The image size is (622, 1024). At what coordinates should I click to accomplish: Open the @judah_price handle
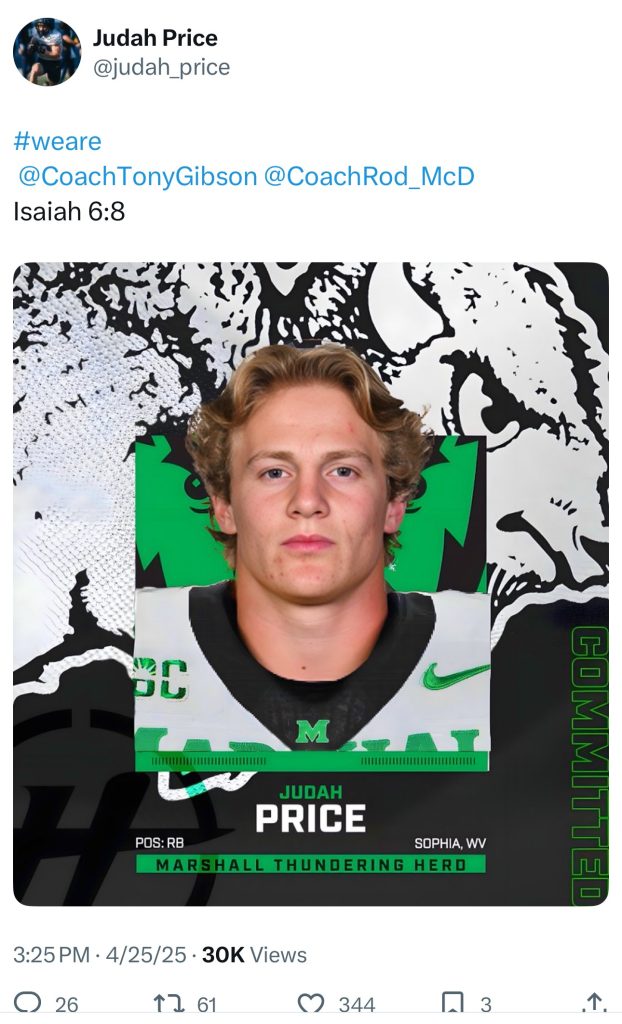pyautogui.click(x=161, y=67)
